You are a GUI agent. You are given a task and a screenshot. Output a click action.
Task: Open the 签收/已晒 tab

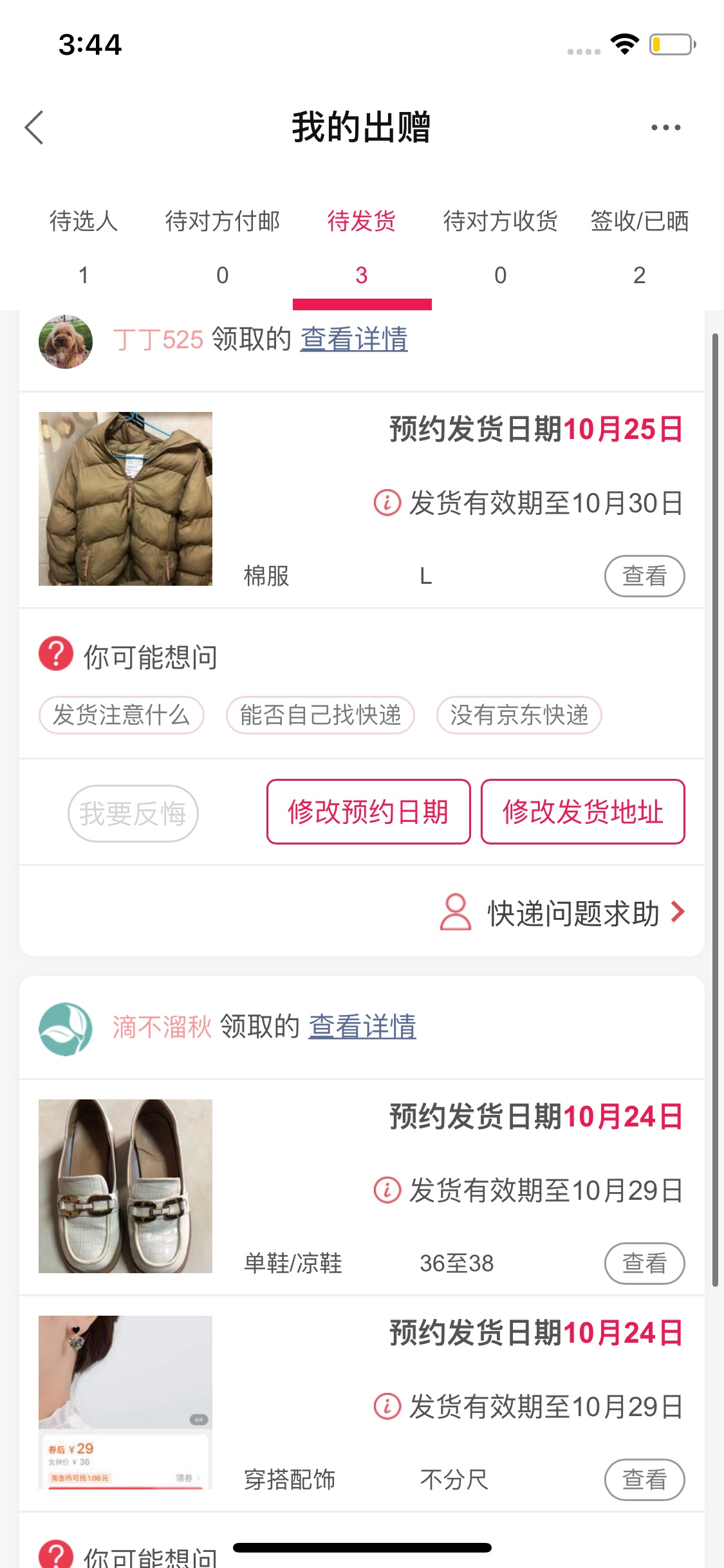pos(639,246)
